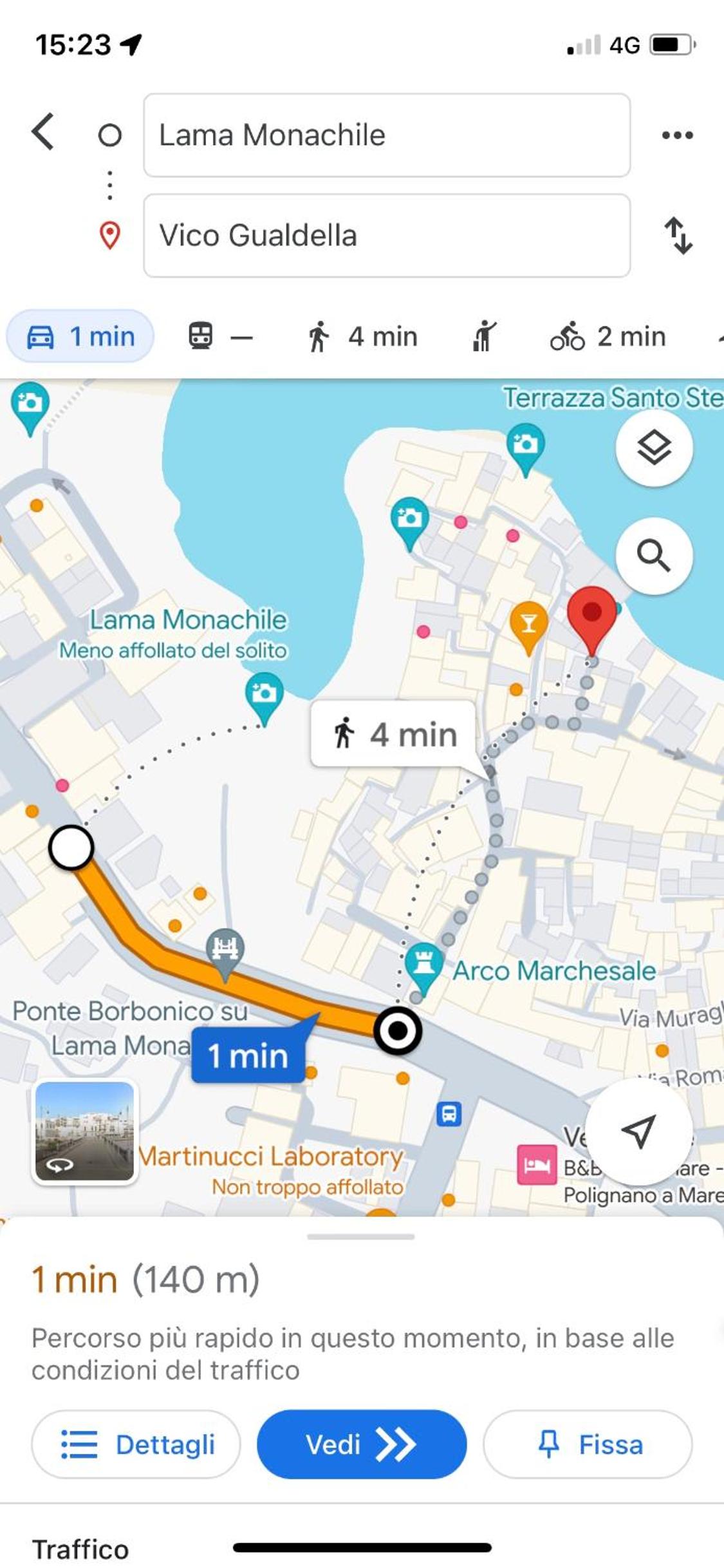Search along the route with magnifier
The width and height of the screenshot is (724, 1568).
654,556
